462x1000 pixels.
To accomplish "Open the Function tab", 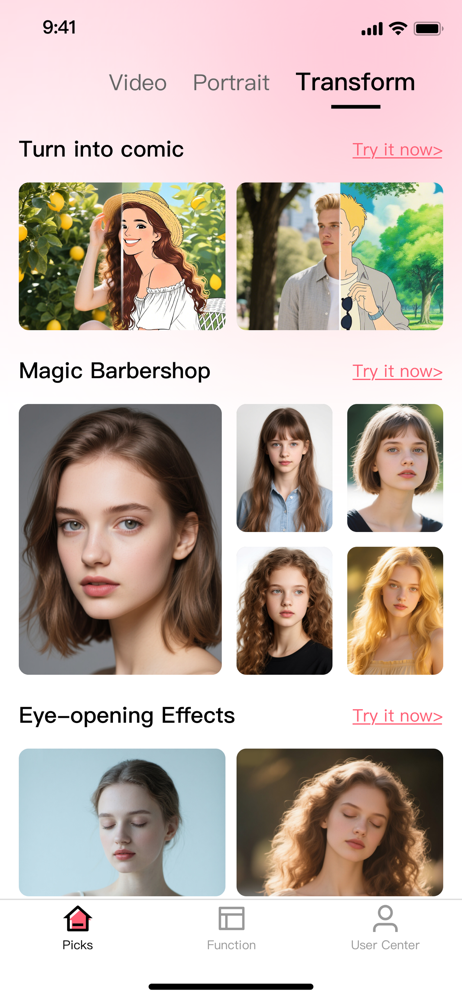I will tap(231, 928).
